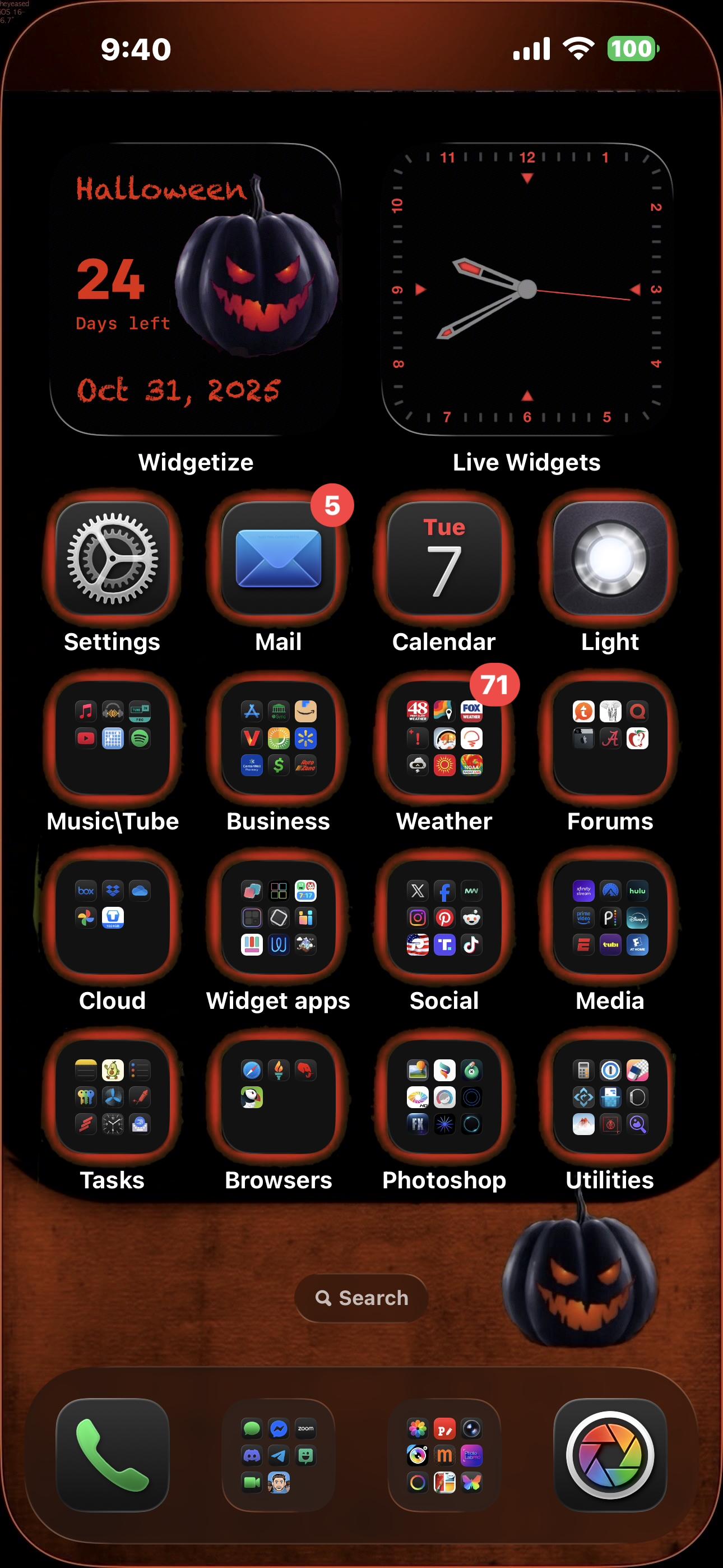Launch the Light app

[610, 558]
